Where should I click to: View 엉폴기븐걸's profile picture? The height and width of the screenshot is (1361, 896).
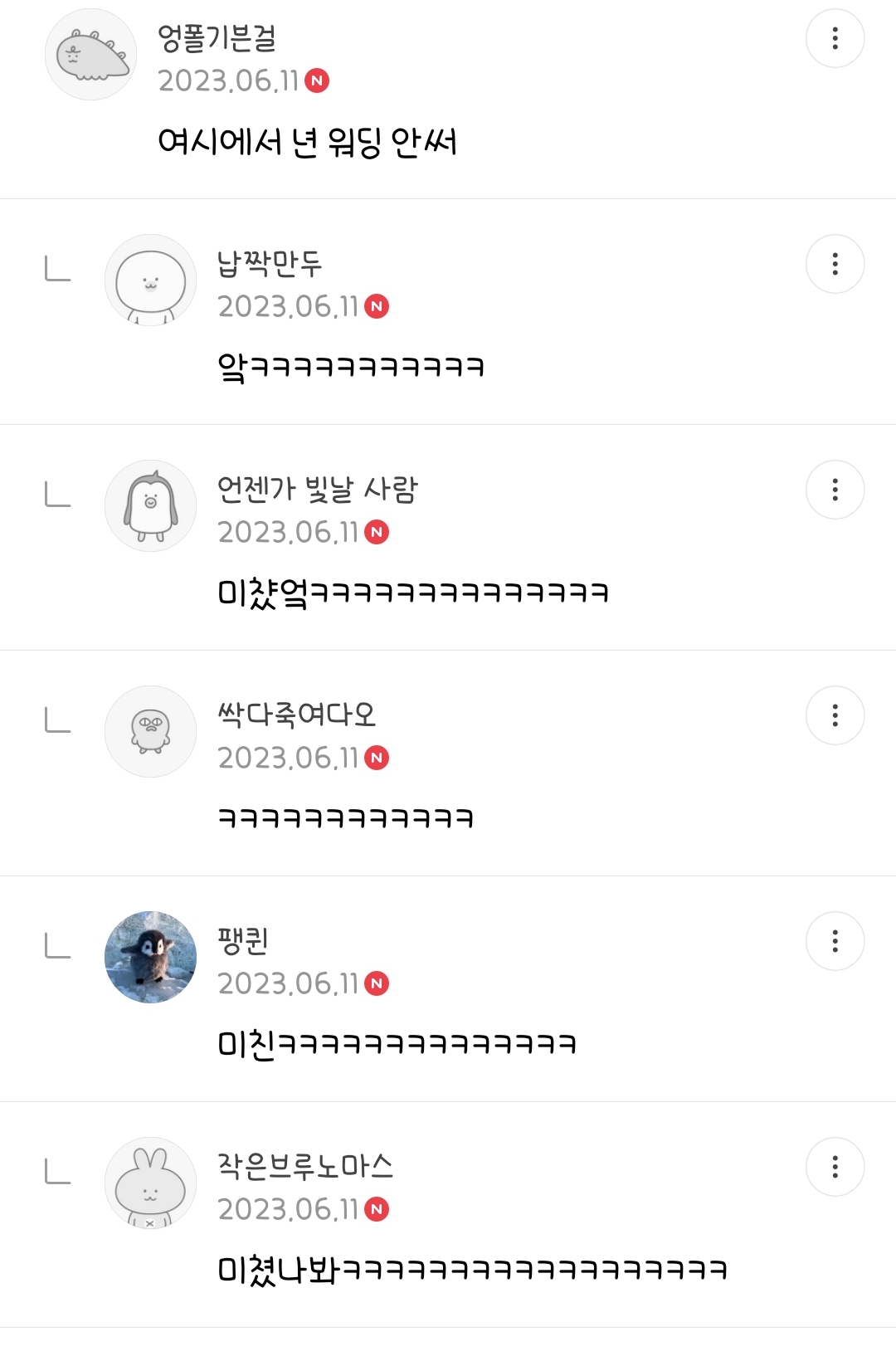(90, 55)
